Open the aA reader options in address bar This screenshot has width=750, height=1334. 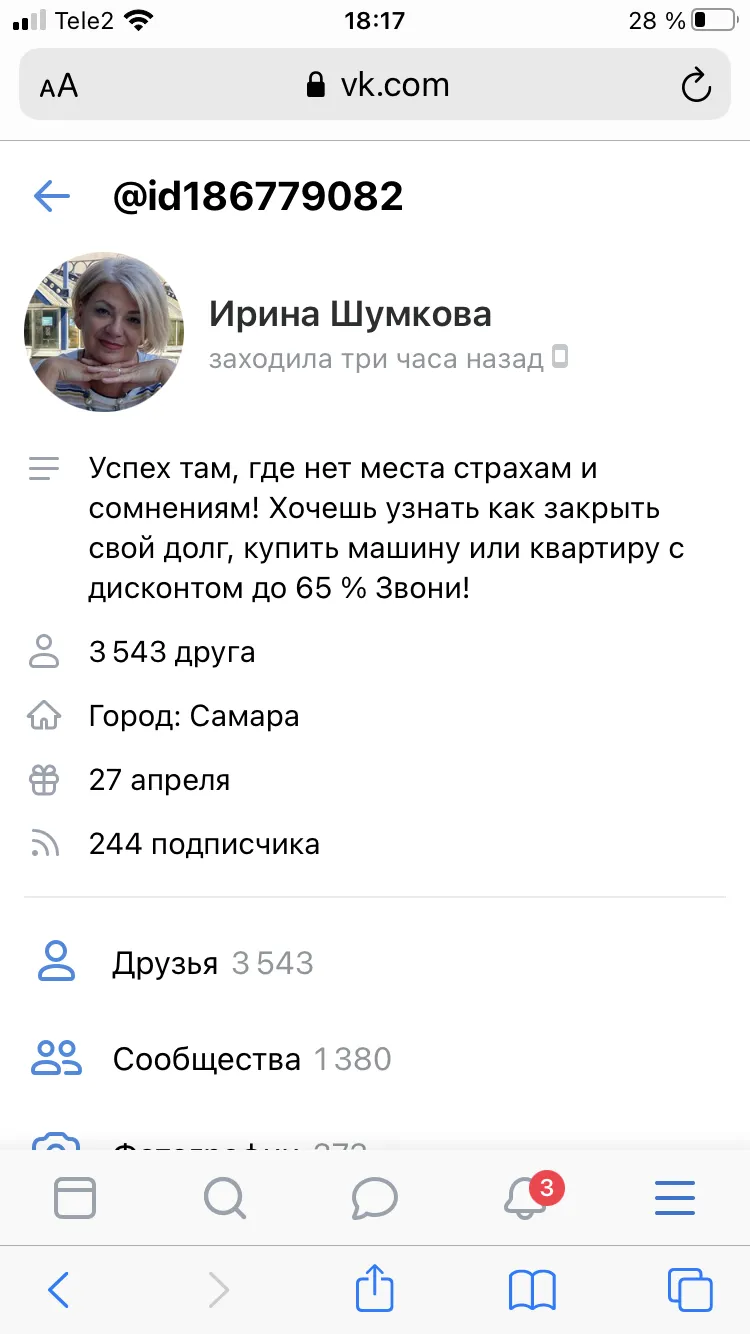[59, 86]
